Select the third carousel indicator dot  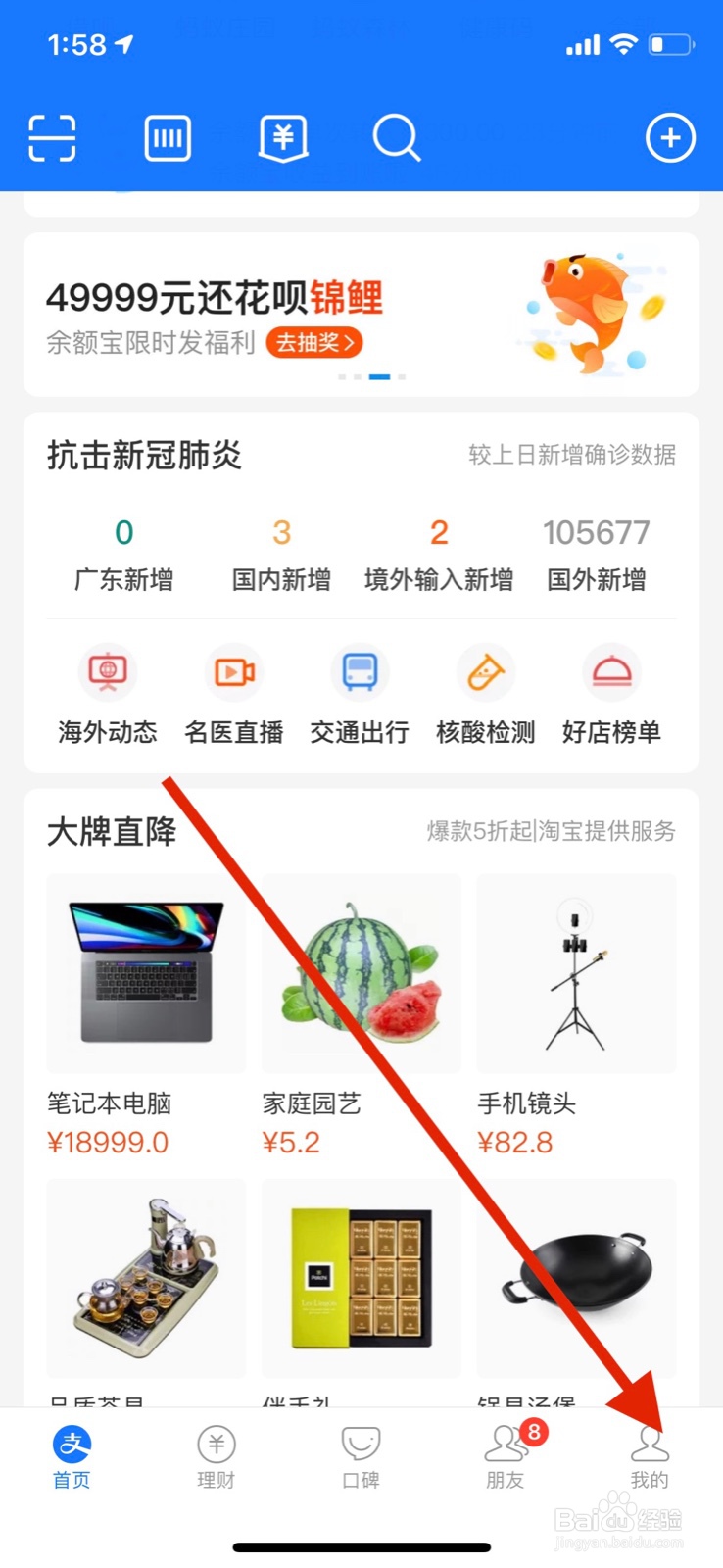[380, 376]
